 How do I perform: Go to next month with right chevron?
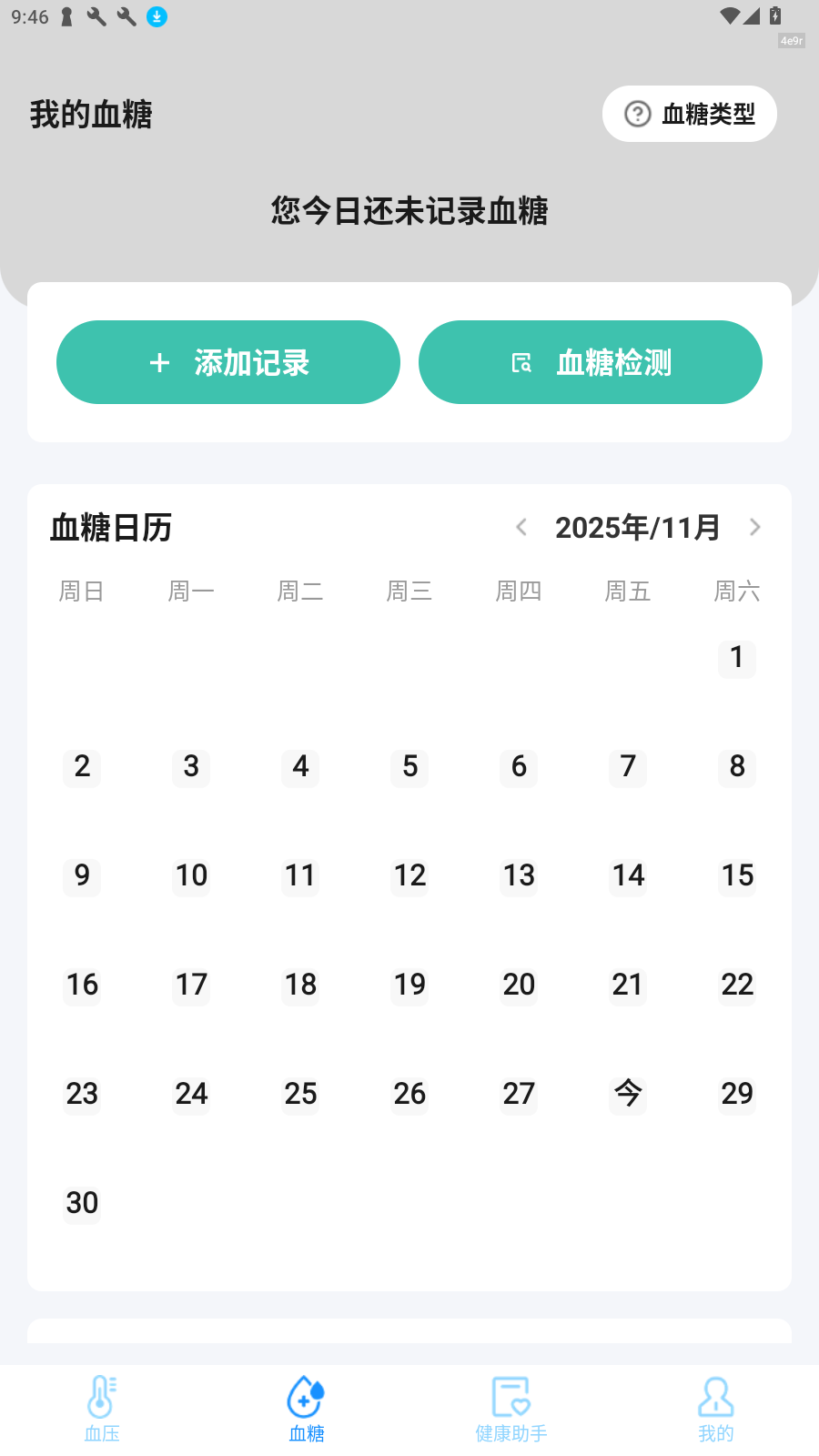coord(755,527)
